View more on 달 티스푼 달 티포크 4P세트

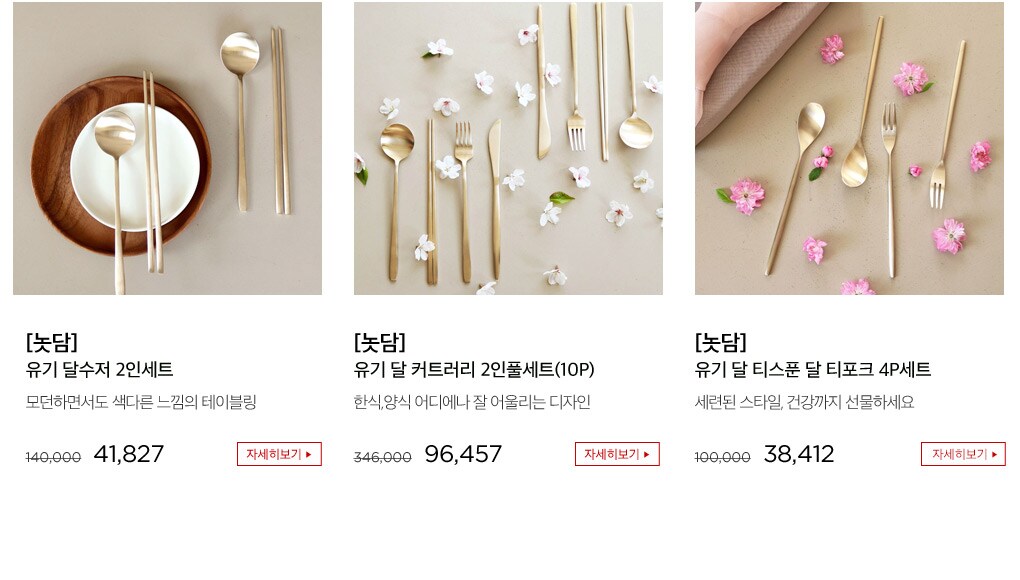pos(963,454)
